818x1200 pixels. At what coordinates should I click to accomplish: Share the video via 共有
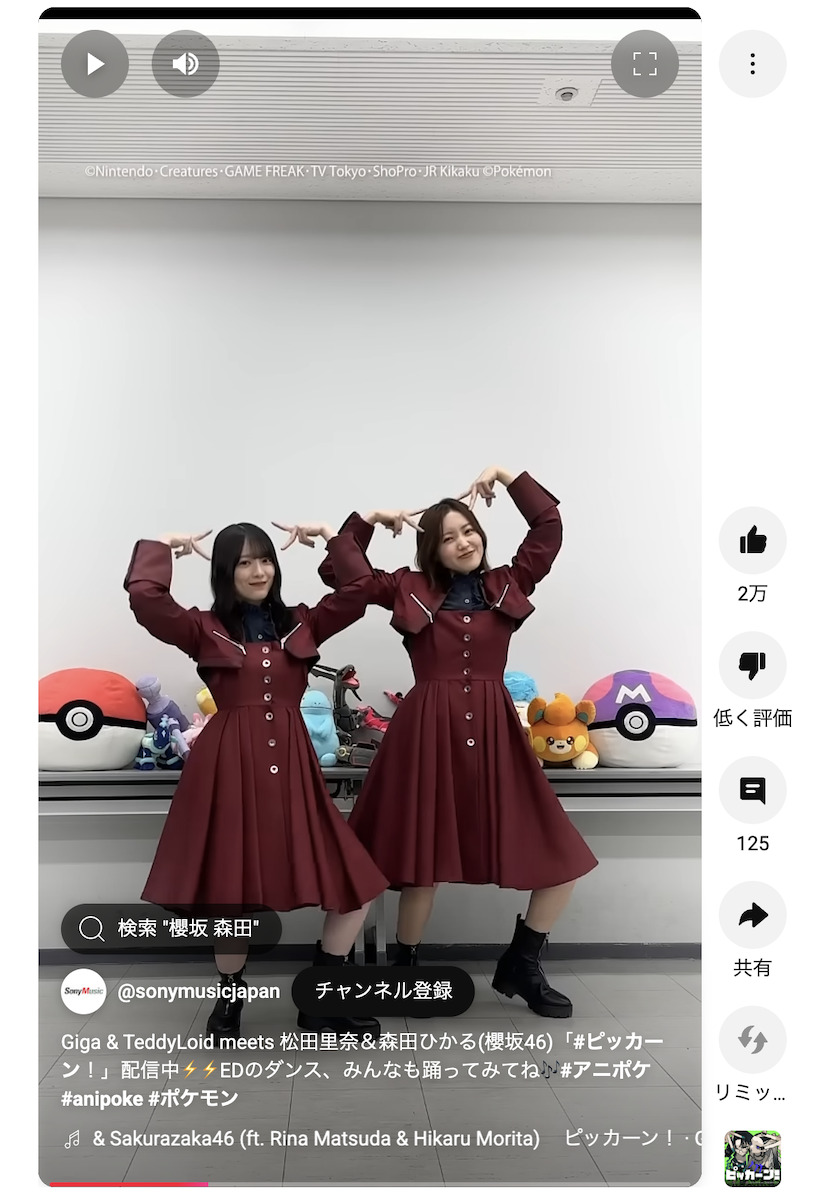(752, 915)
